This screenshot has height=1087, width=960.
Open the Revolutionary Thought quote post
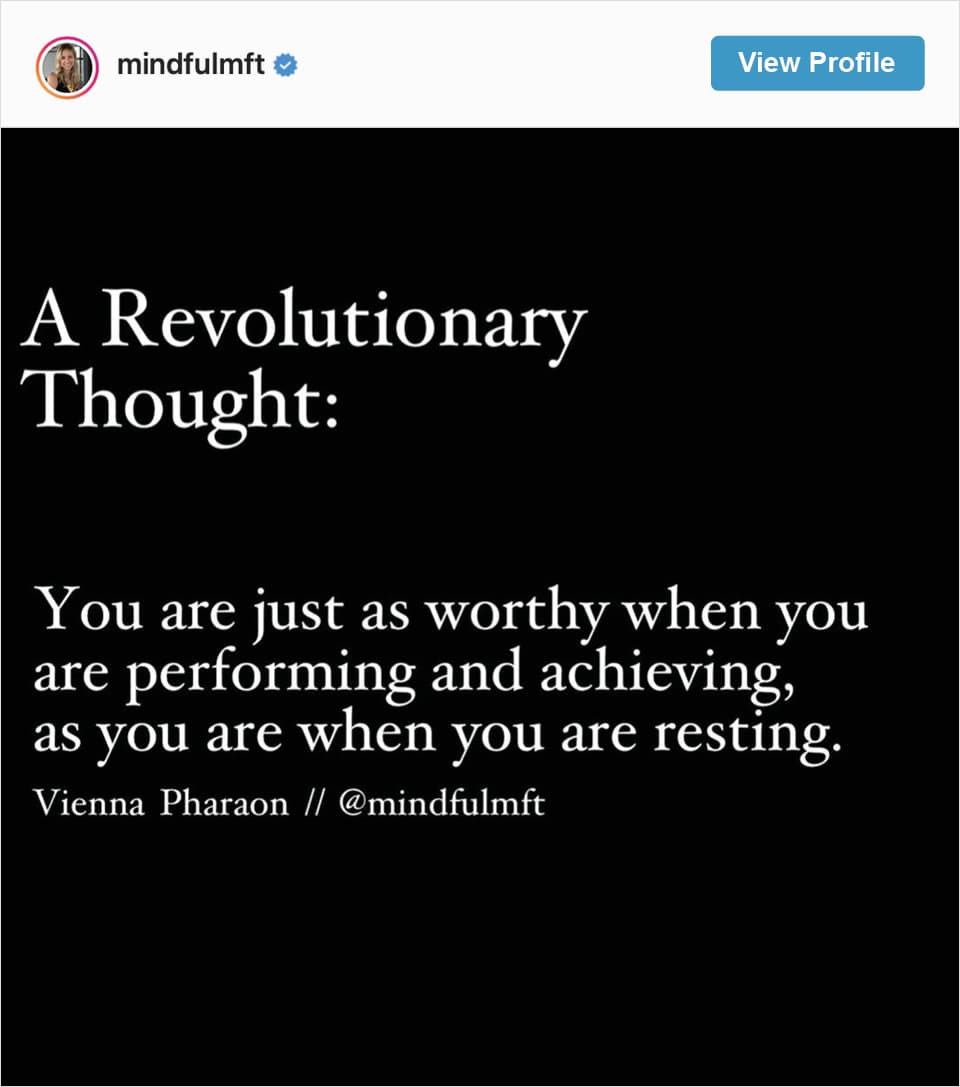click(480, 605)
